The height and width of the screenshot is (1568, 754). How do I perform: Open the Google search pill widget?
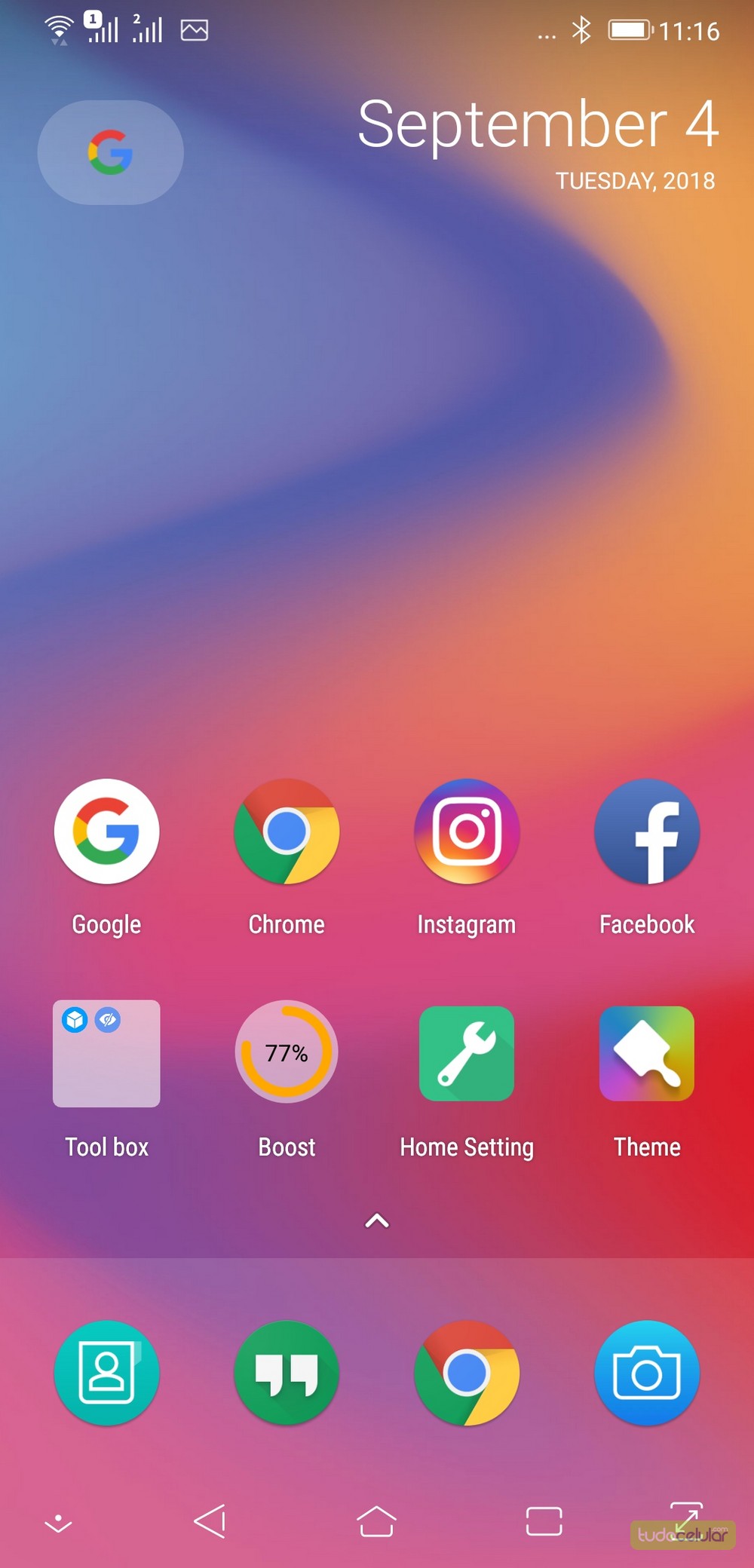pos(110,152)
